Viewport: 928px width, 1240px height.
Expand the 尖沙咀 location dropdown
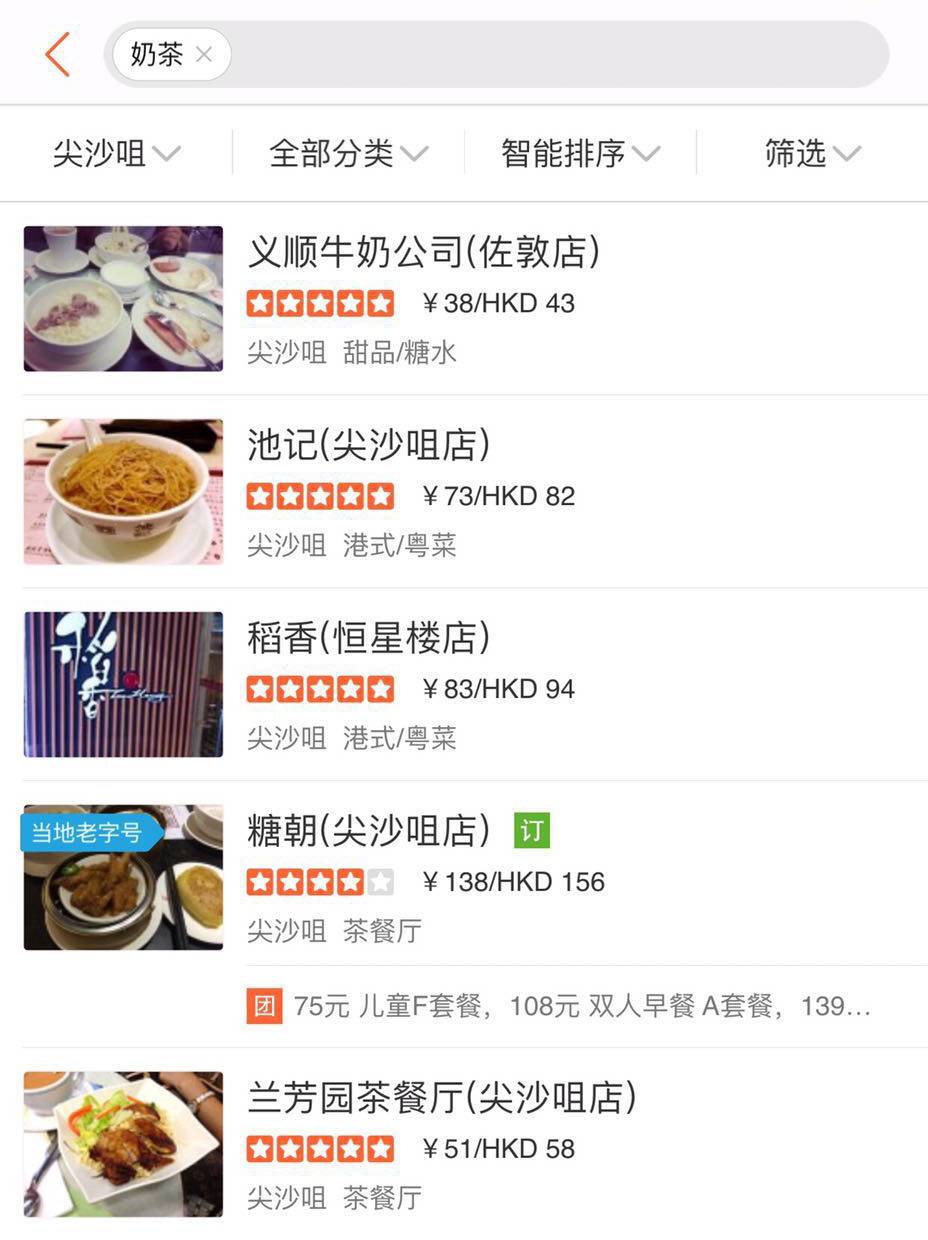click(116, 154)
